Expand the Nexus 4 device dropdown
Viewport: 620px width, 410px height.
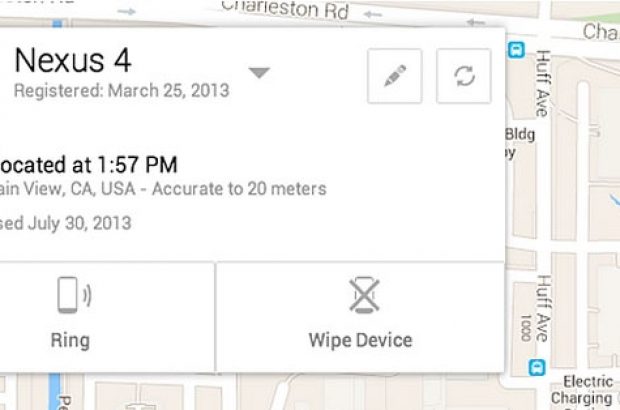click(259, 73)
